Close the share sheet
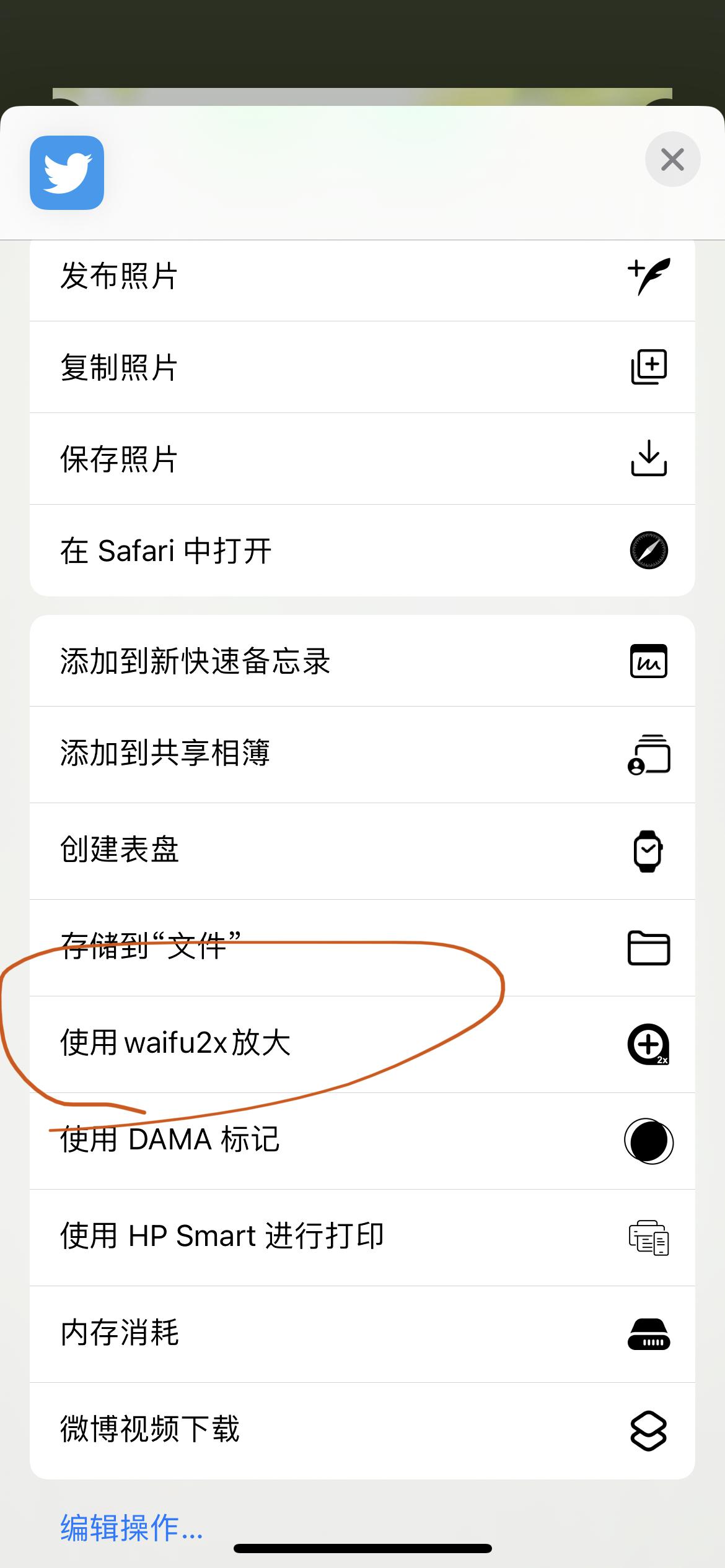725x1568 pixels. (x=672, y=160)
